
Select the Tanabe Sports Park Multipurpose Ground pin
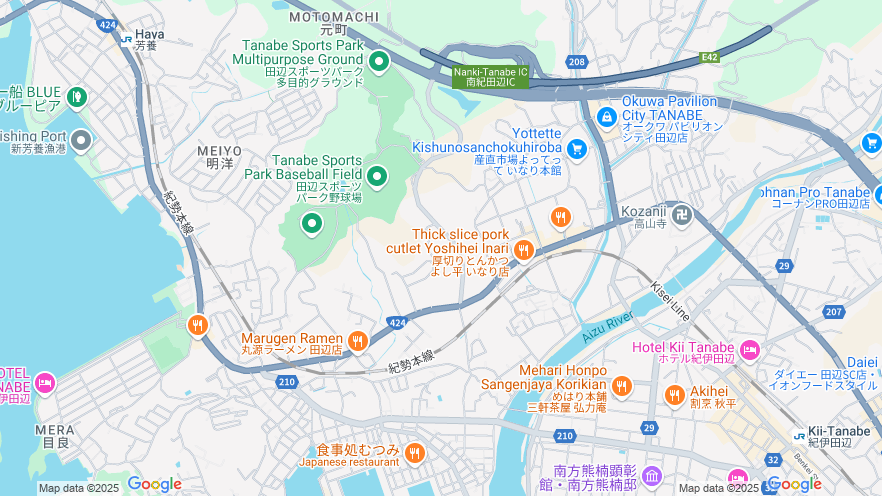[x=379, y=63]
